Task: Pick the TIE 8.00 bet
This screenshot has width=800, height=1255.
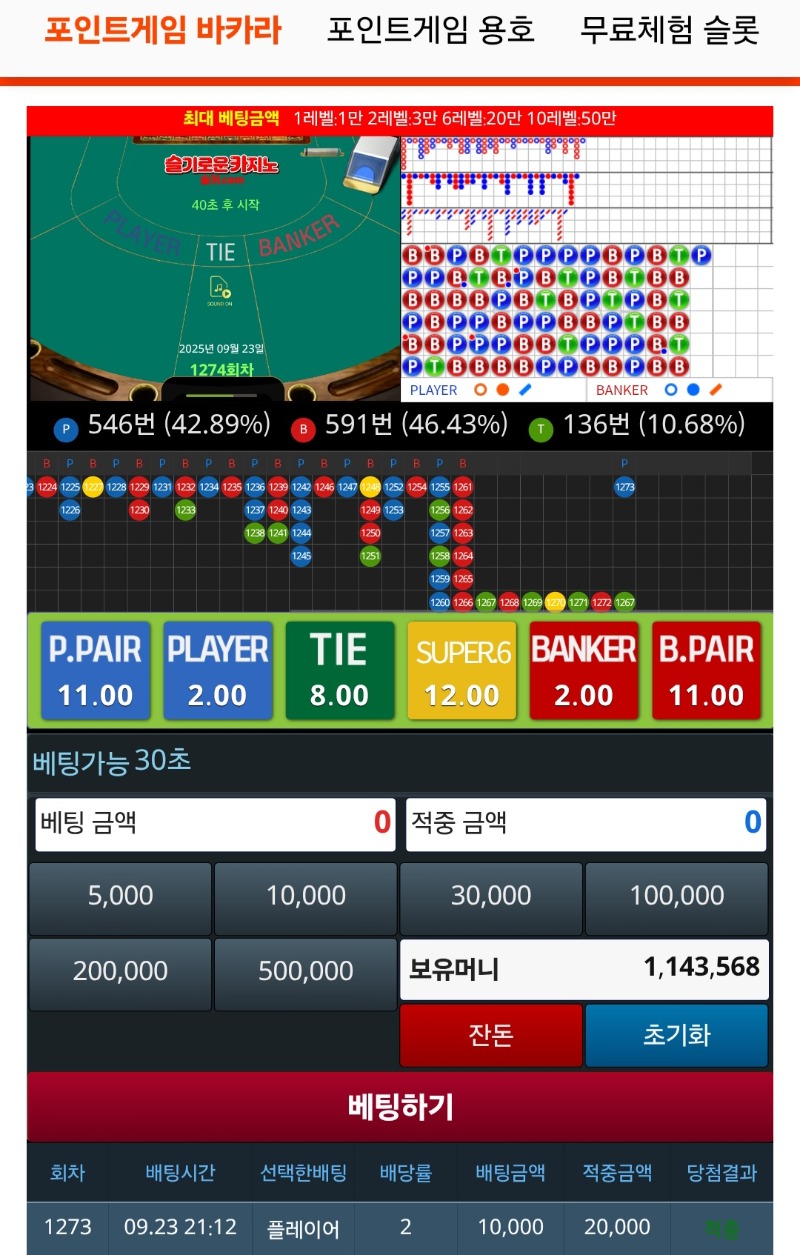Action: click(339, 670)
